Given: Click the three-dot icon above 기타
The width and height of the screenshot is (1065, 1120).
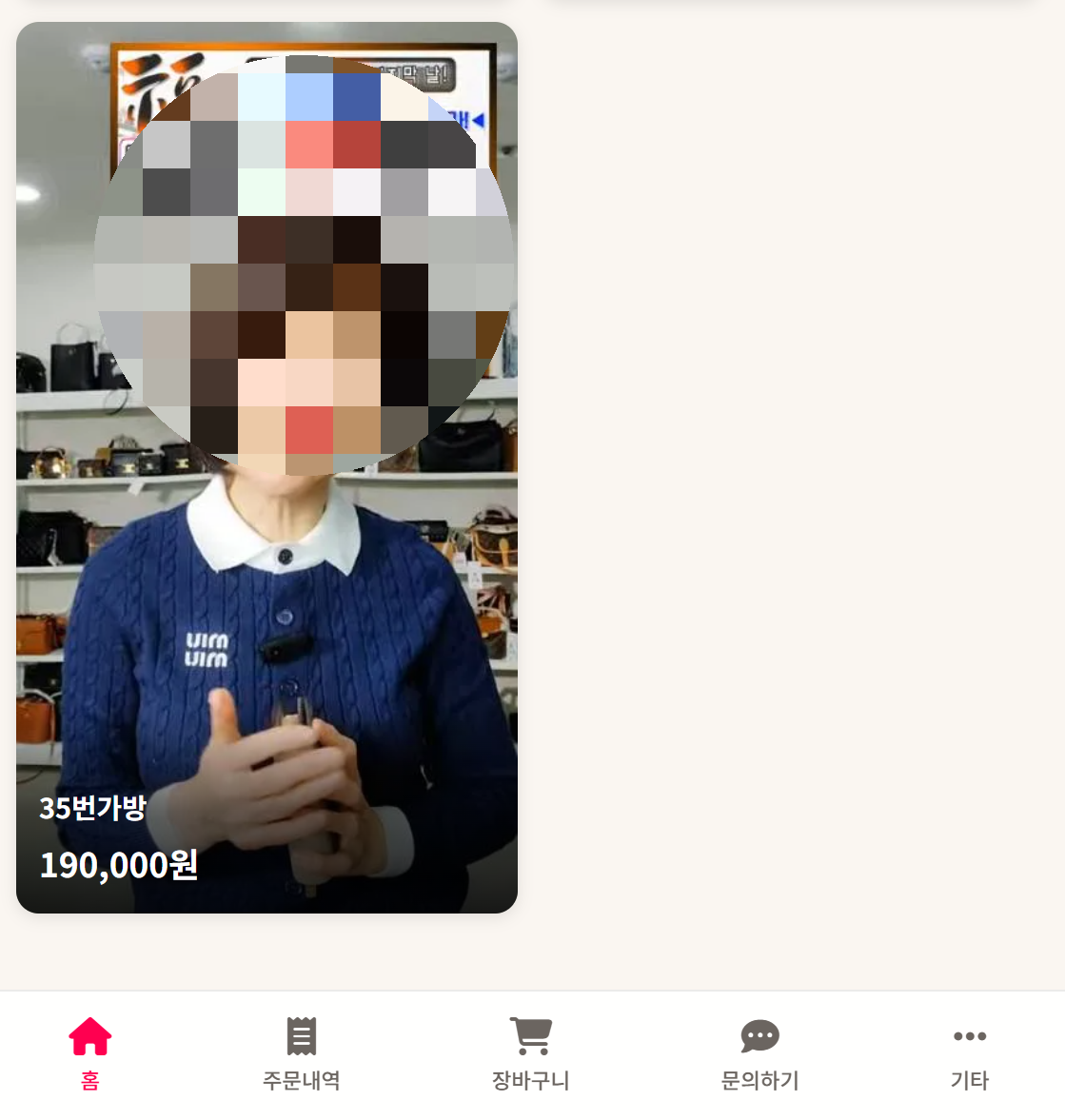Looking at the screenshot, I should (x=970, y=1037).
